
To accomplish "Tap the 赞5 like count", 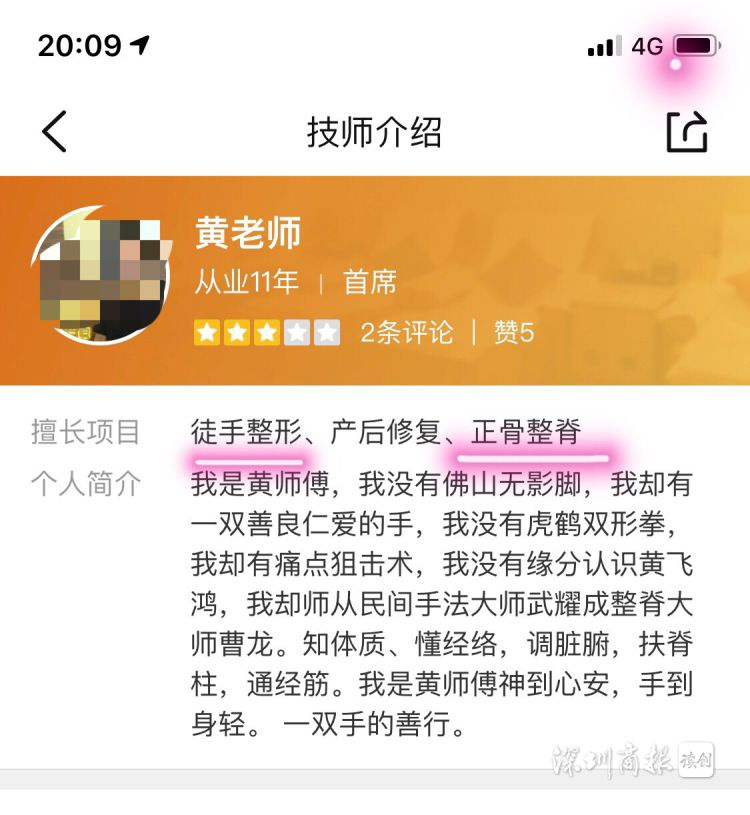I will tap(514, 332).
